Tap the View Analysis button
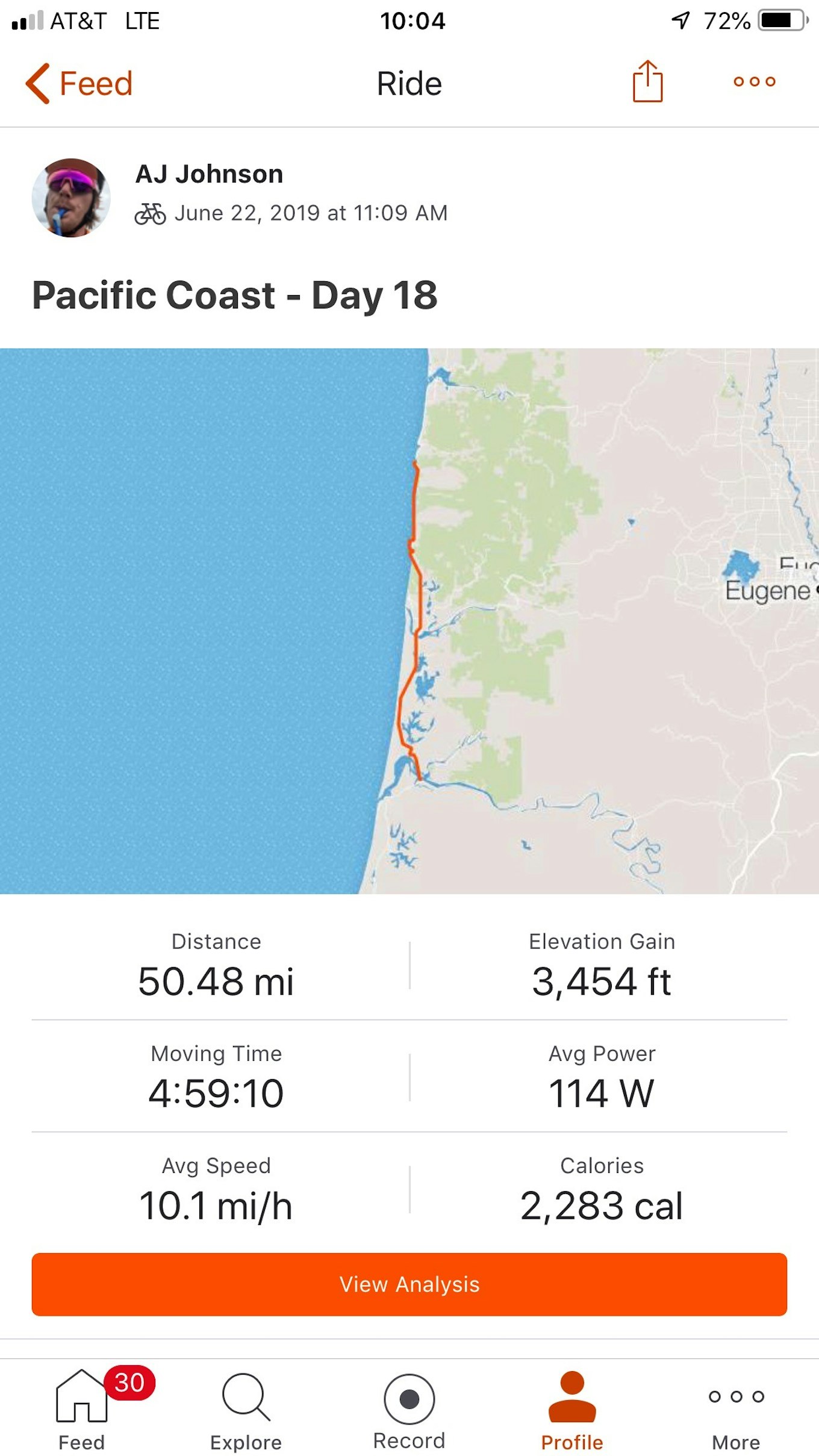819x1456 pixels. point(409,1284)
